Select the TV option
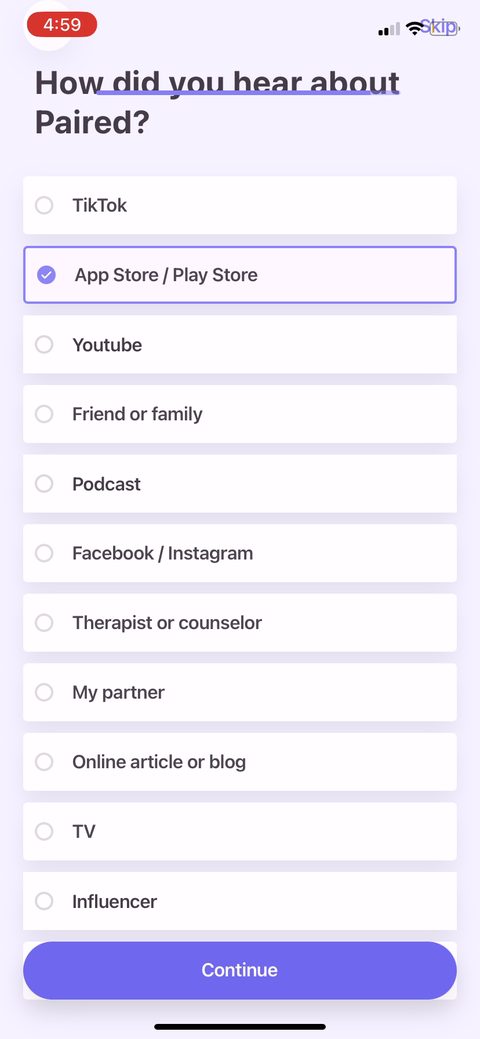Screen dimensions: 480x1039 (x=239, y=832)
